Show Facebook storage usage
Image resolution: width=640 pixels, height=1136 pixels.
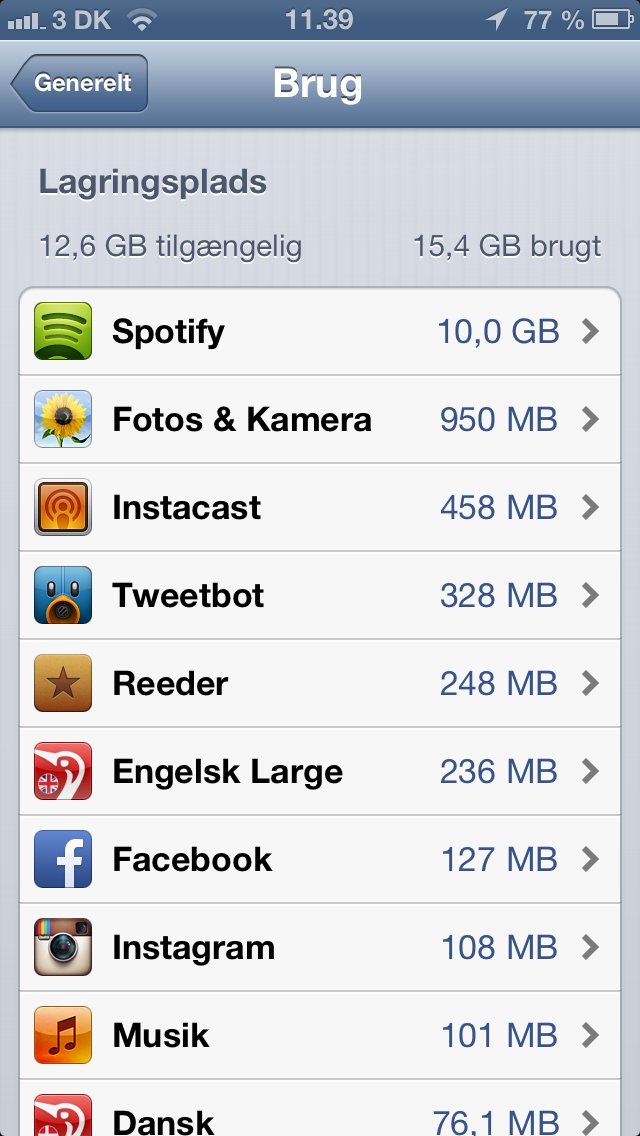(320, 859)
